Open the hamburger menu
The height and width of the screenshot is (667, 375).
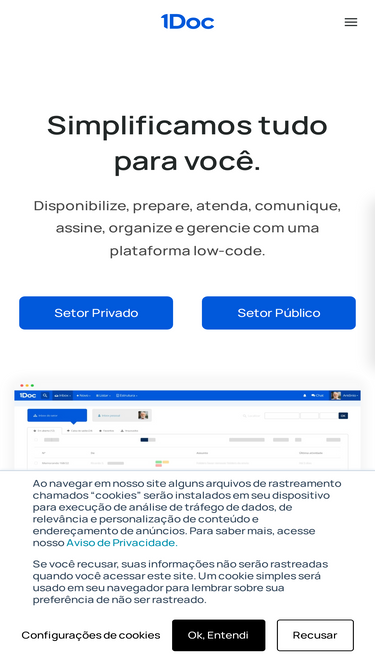click(351, 22)
